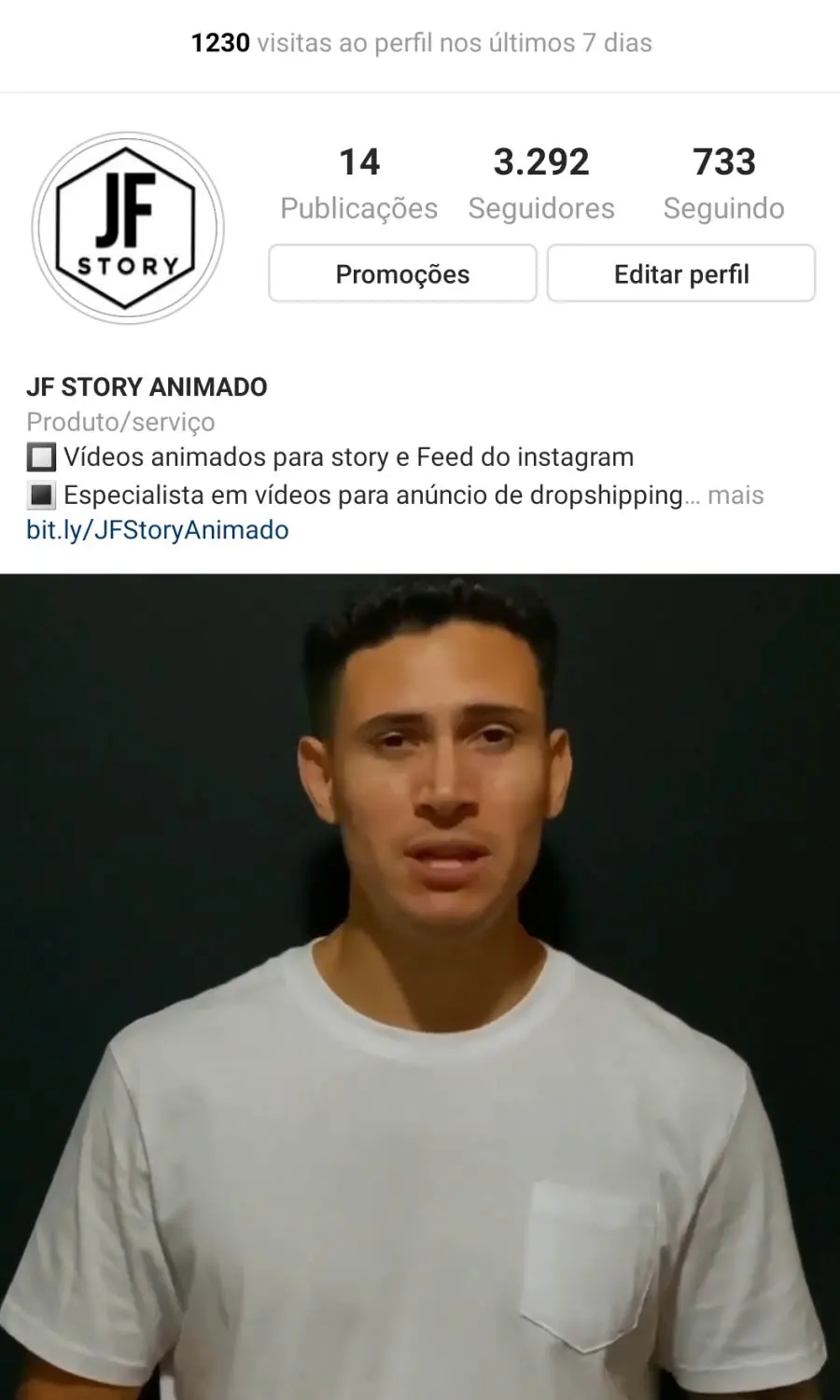Open the JF Story profile picture

click(127, 224)
